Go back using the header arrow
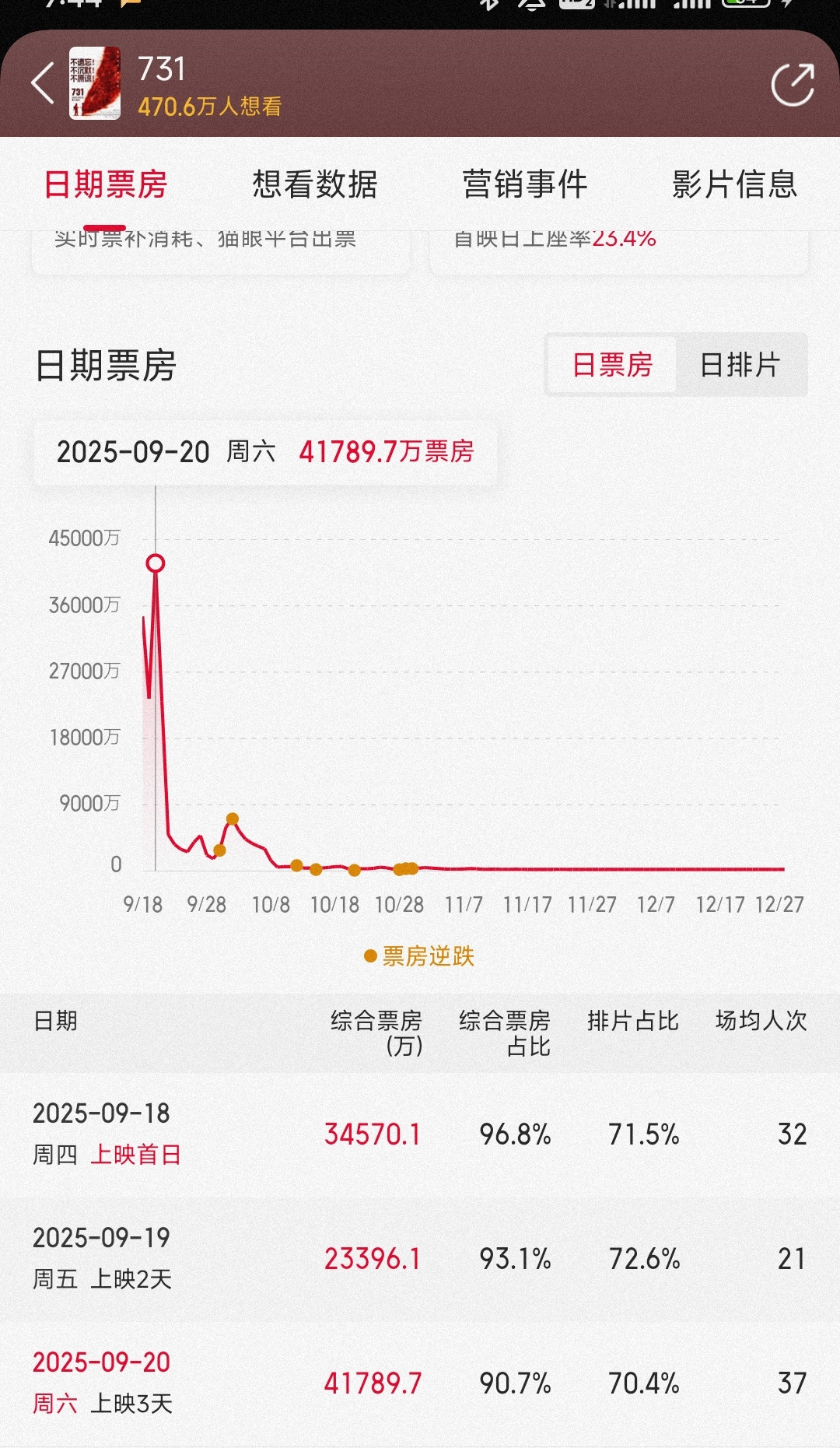 [x=43, y=83]
